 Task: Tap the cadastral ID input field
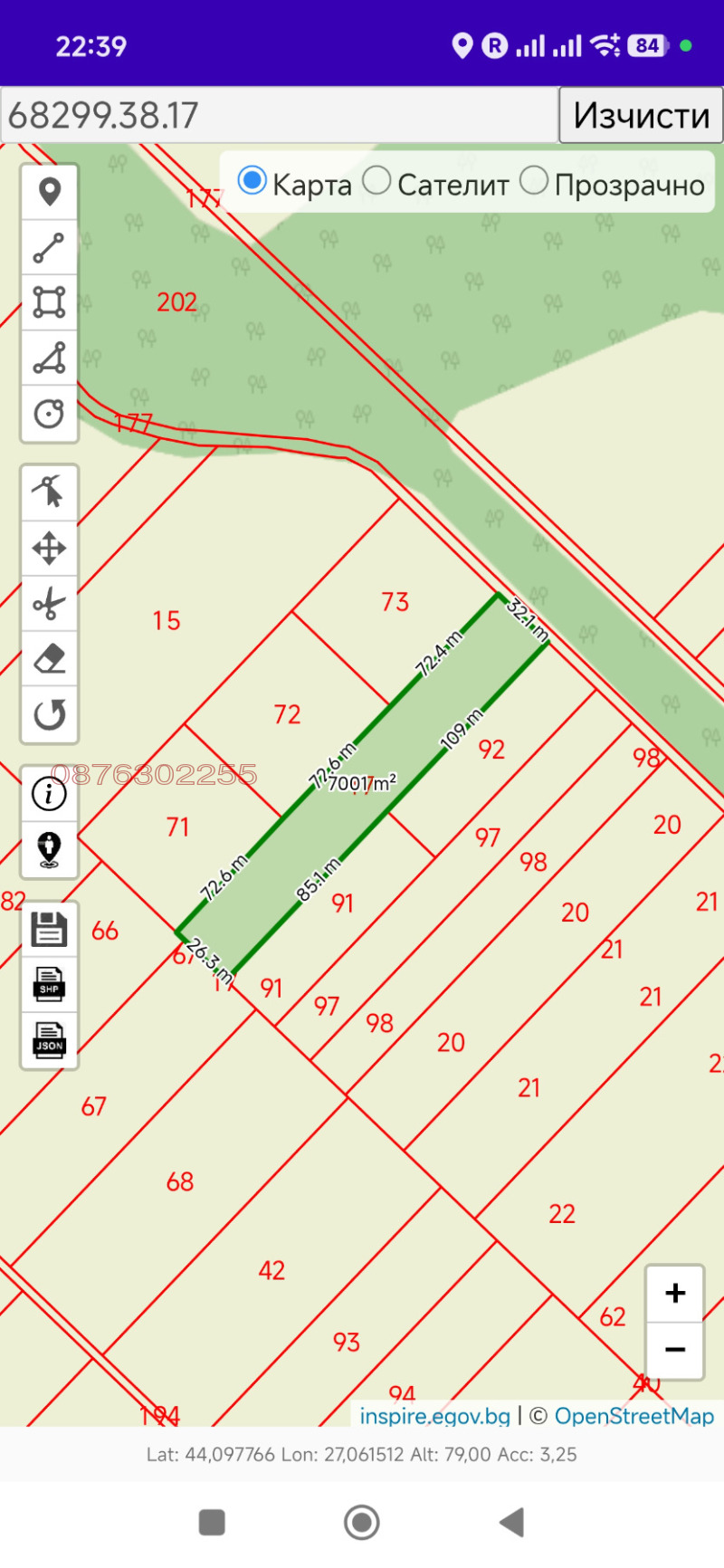click(279, 115)
